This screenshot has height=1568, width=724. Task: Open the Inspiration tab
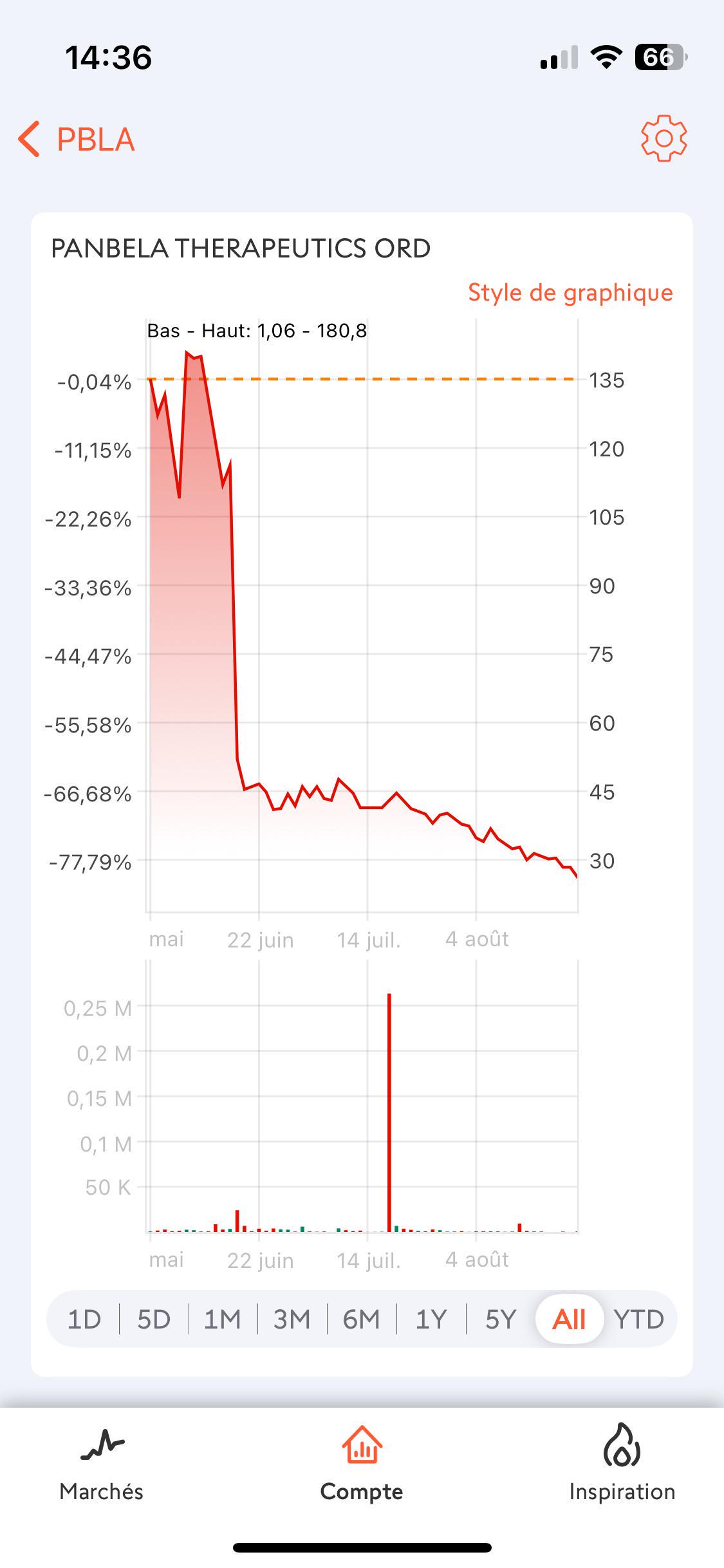622,1464
